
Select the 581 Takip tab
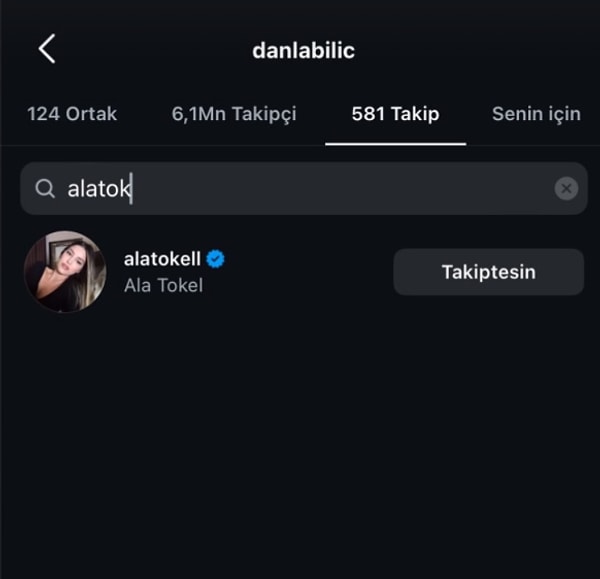[x=395, y=114]
